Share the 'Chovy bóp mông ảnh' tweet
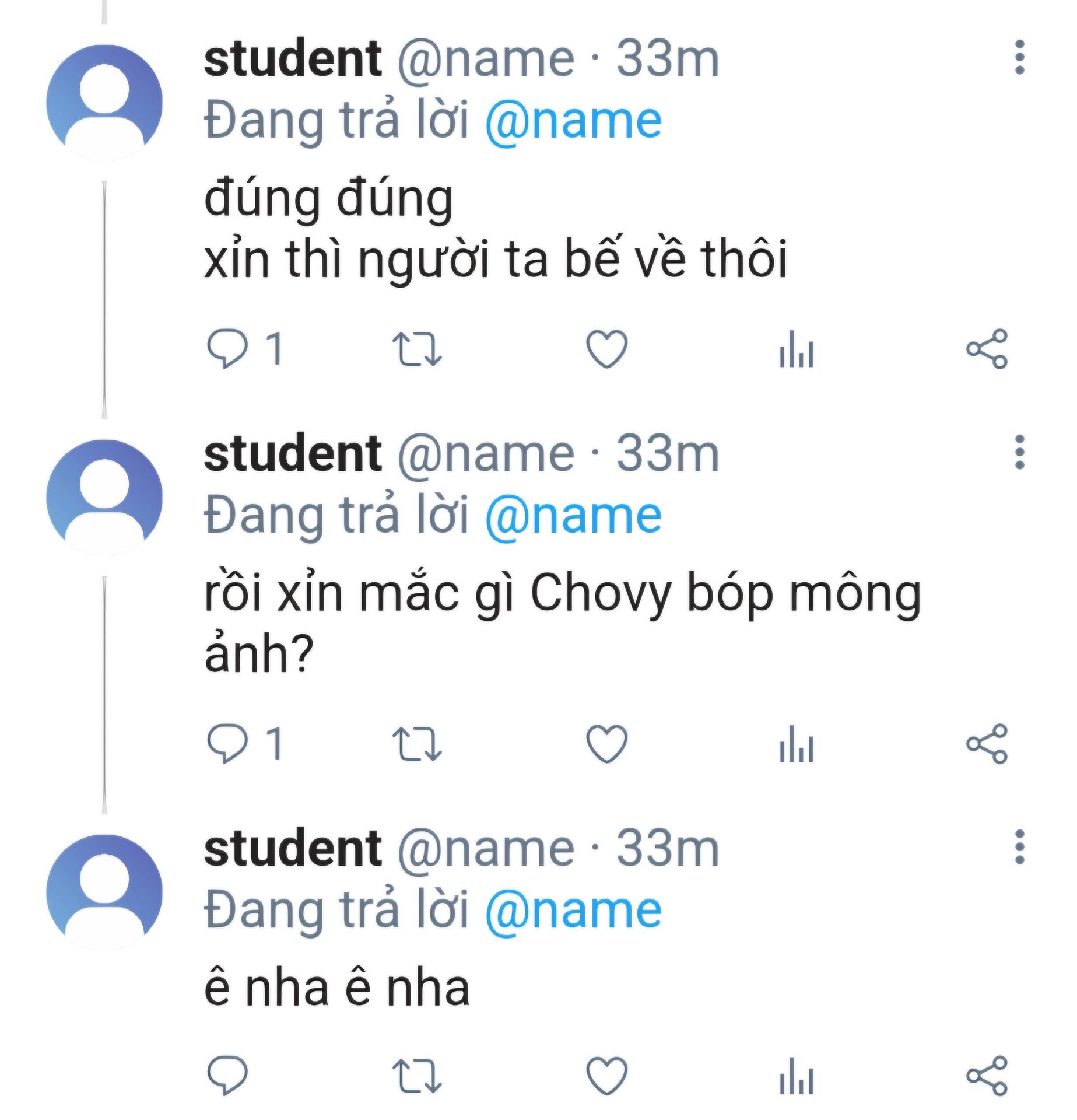Viewport: 1077px width, 1120px height. [987, 744]
